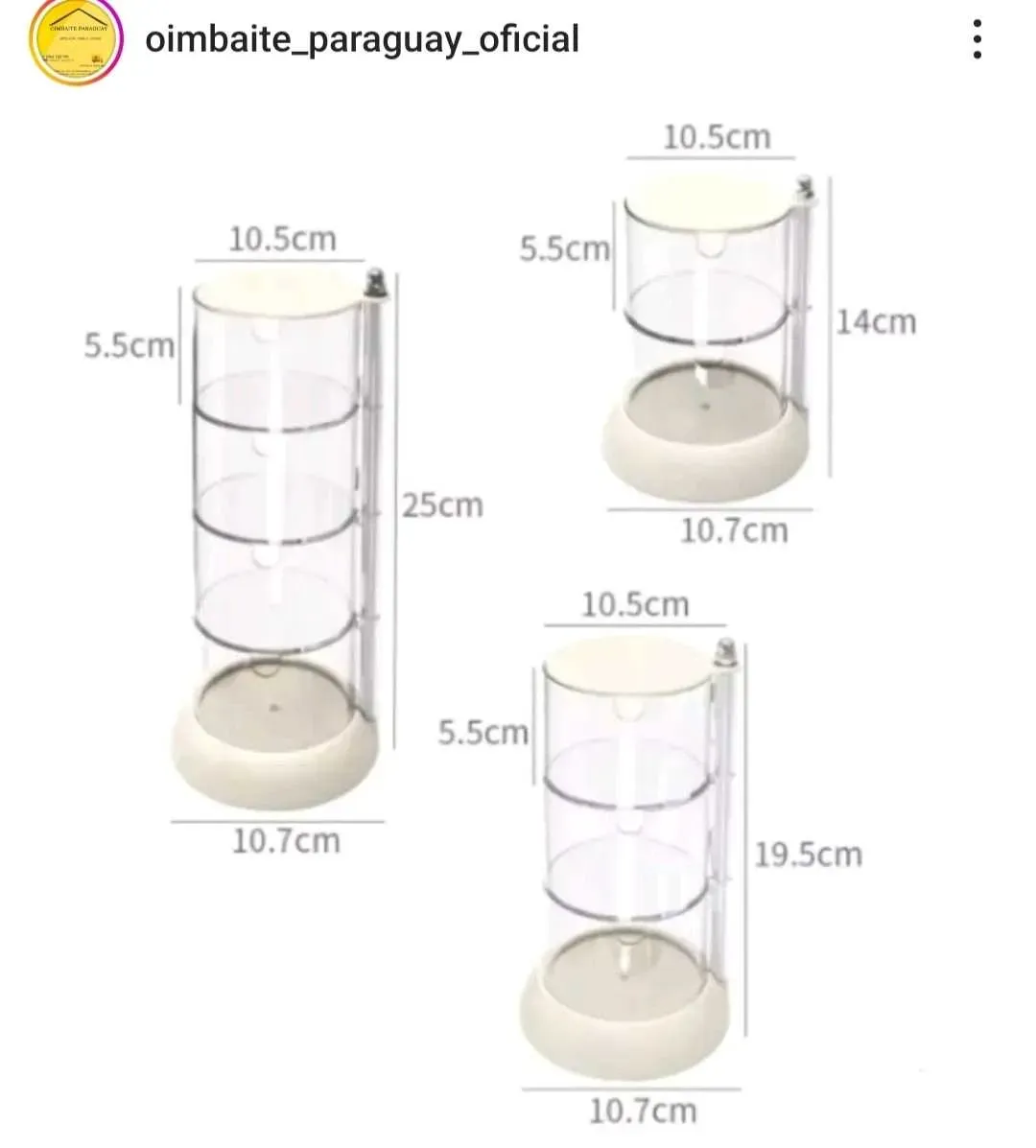Tap the organizer dimensions post image

click(x=518, y=614)
